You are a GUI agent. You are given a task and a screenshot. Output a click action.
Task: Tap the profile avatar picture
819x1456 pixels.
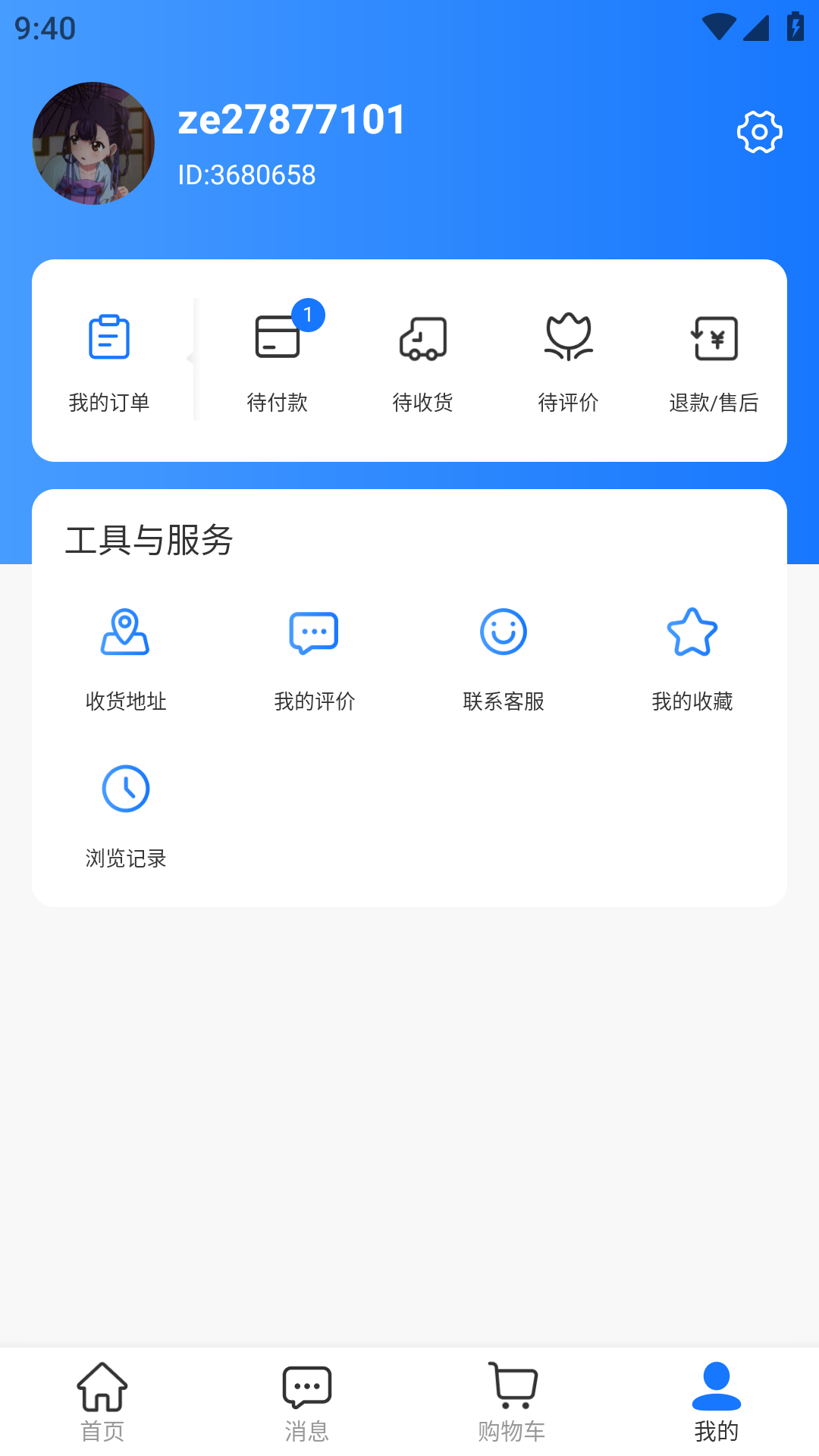pyautogui.click(x=93, y=143)
